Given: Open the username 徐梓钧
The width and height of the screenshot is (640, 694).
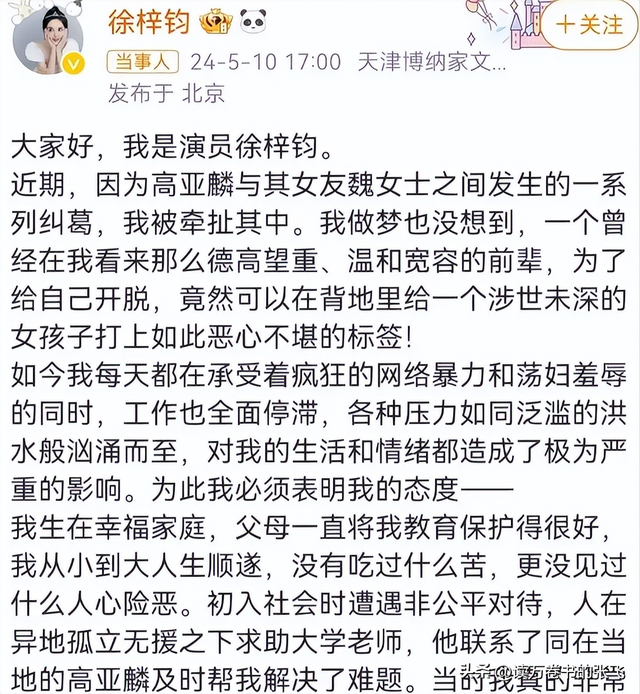Looking at the screenshot, I should pyautogui.click(x=149, y=22).
